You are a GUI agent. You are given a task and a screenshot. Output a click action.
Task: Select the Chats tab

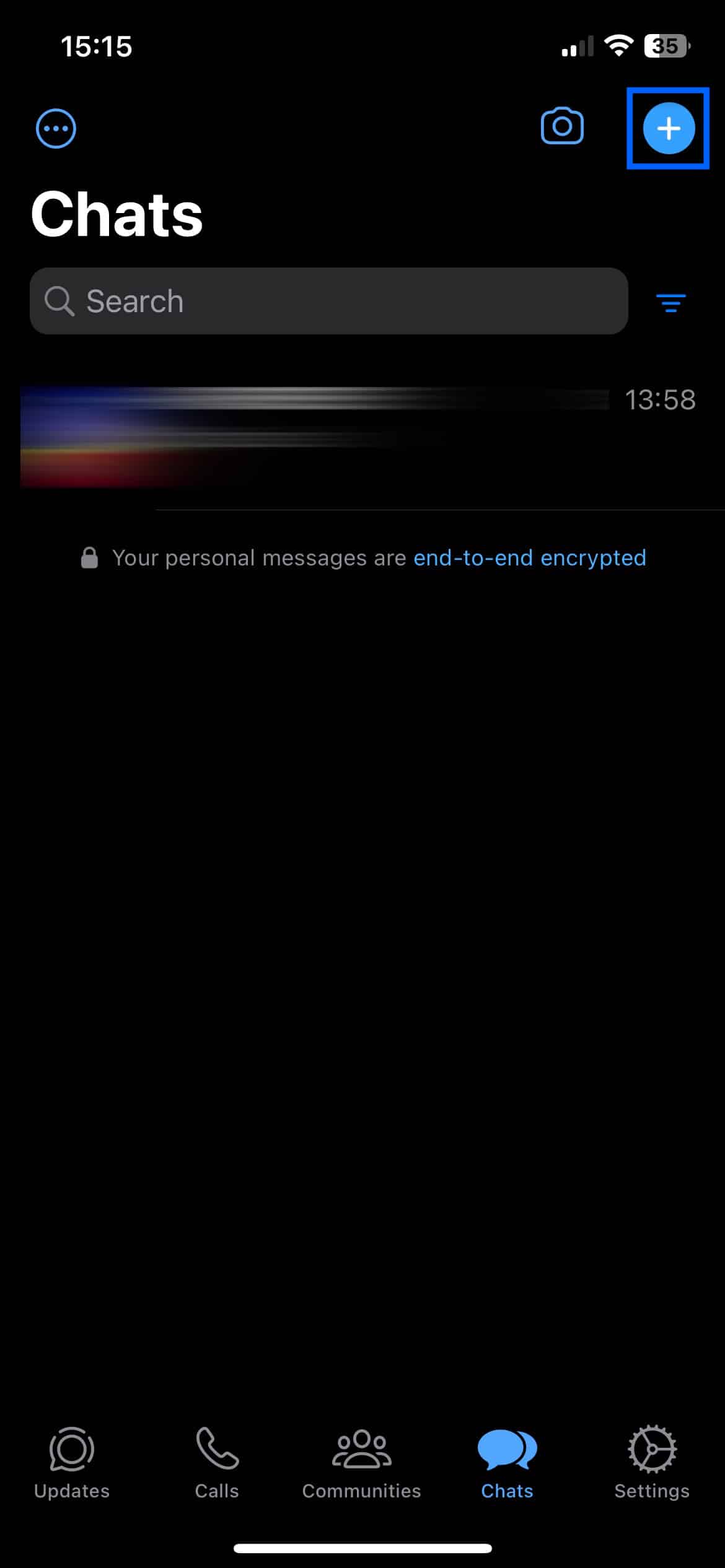pyautogui.click(x=507, y=1463)
